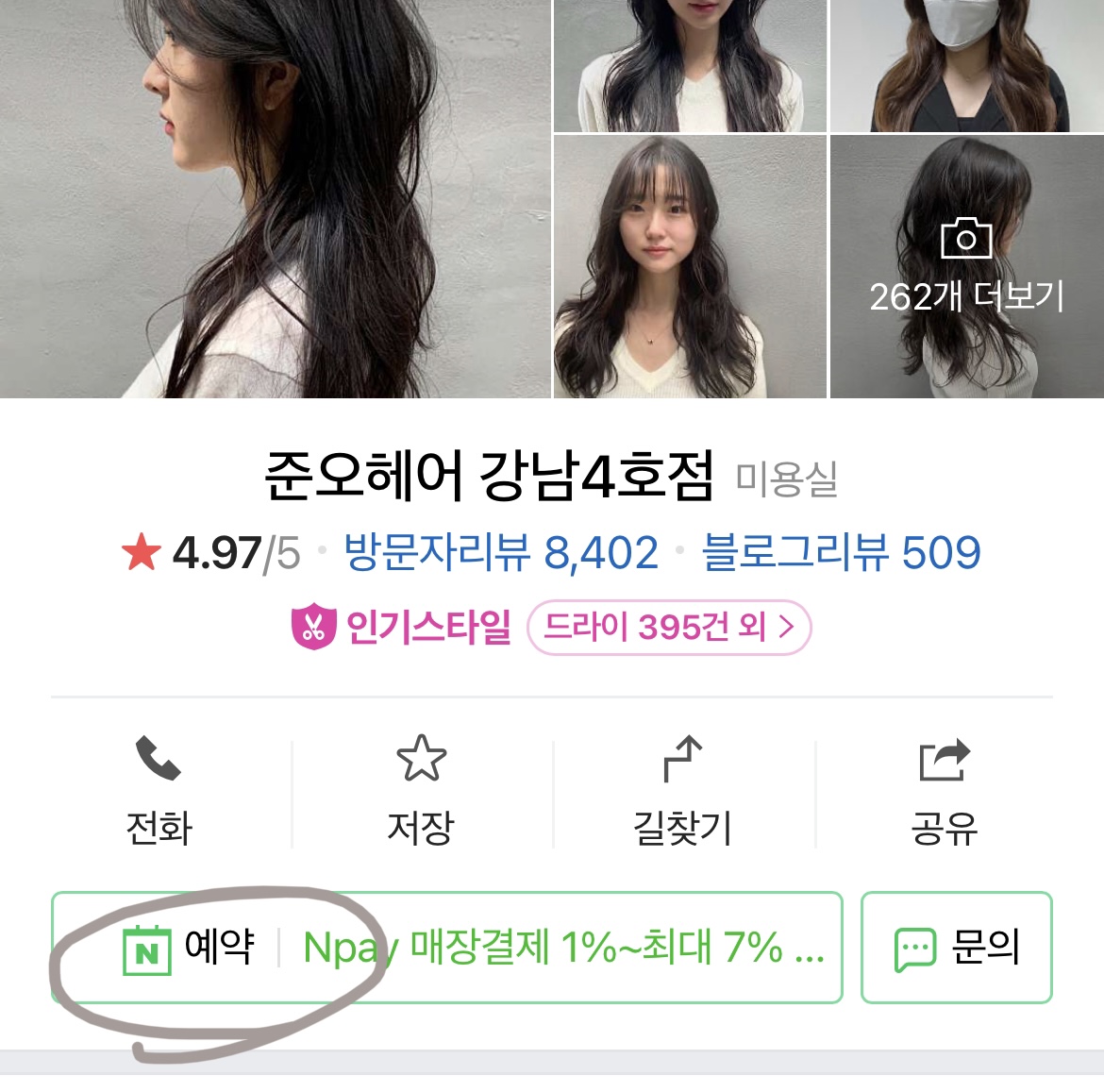Viewport: 1104px width, 1092px height.
Task: Open 문의 inquiry chat
Action: click(x=956, y=947)
